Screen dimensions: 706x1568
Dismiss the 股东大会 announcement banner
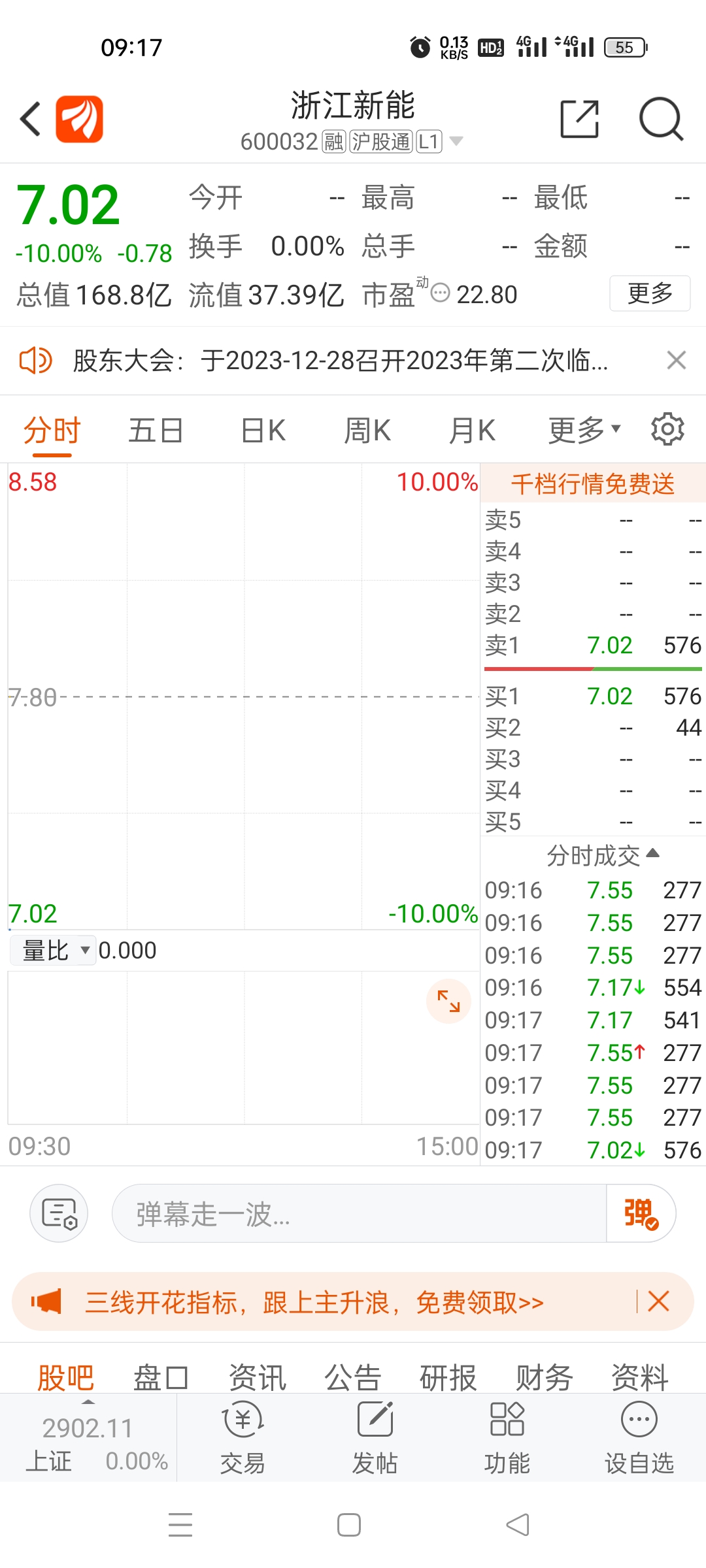(x=677, y=360)
